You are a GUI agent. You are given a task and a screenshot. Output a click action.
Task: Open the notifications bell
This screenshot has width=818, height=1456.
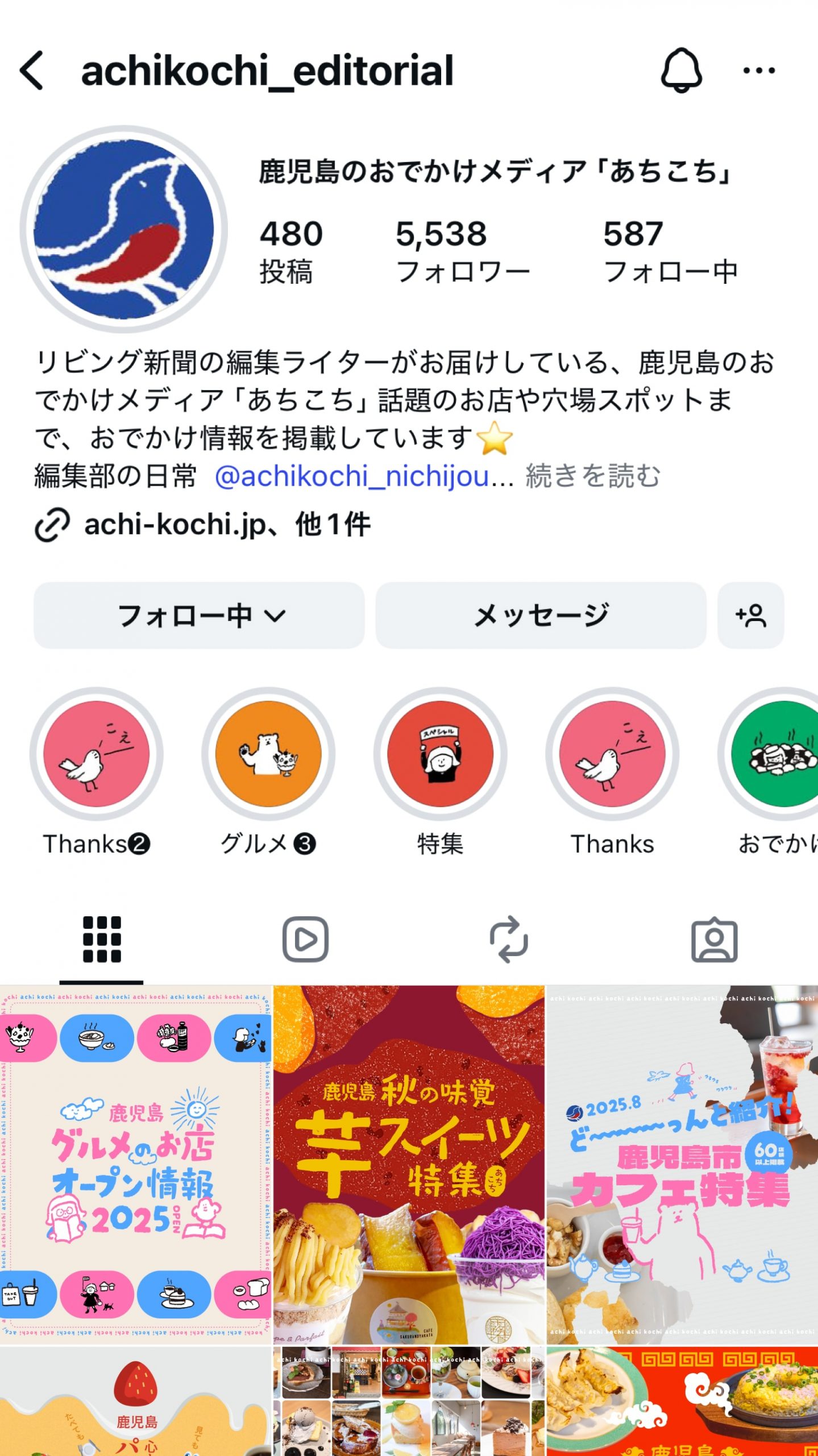681,71
